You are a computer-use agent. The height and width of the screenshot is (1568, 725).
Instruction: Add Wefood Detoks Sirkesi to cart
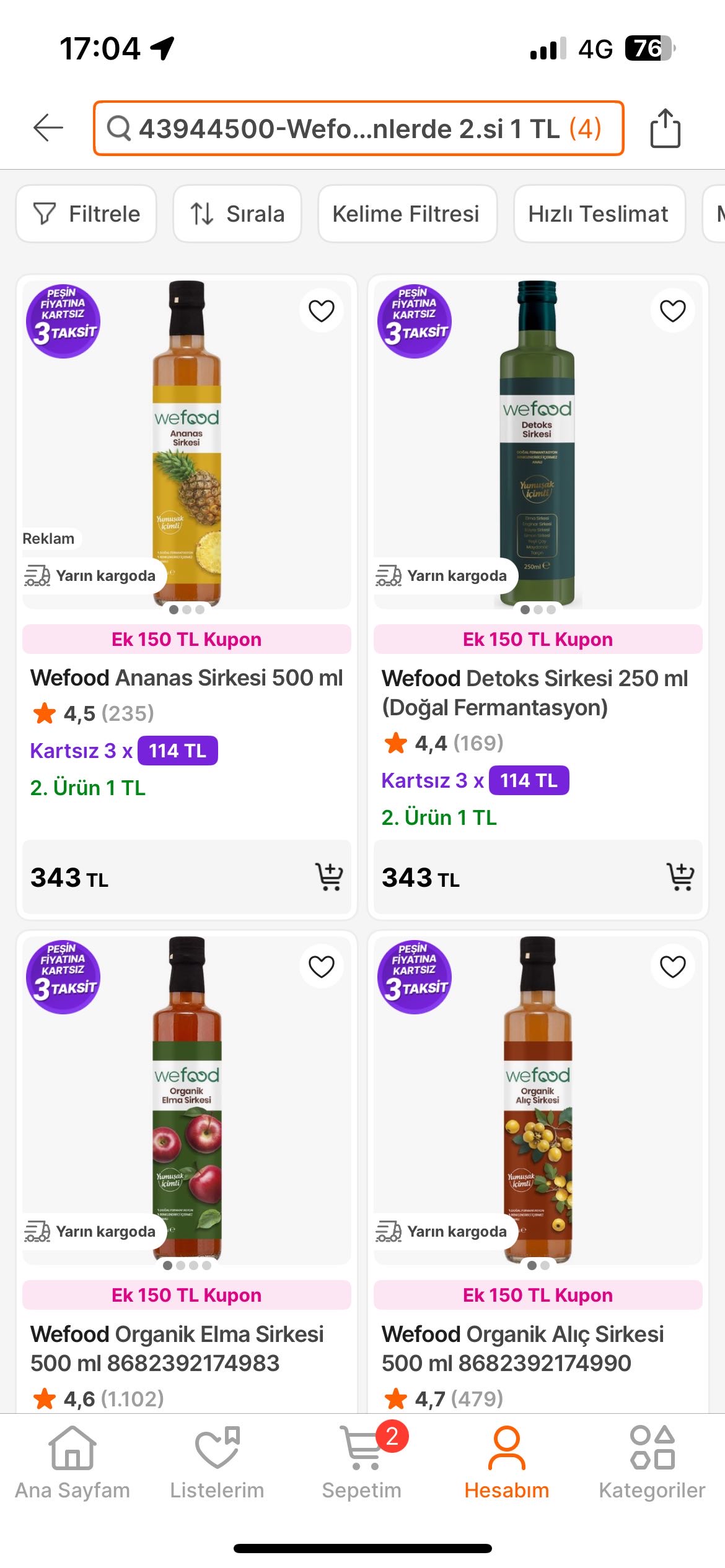pos(680,877)
